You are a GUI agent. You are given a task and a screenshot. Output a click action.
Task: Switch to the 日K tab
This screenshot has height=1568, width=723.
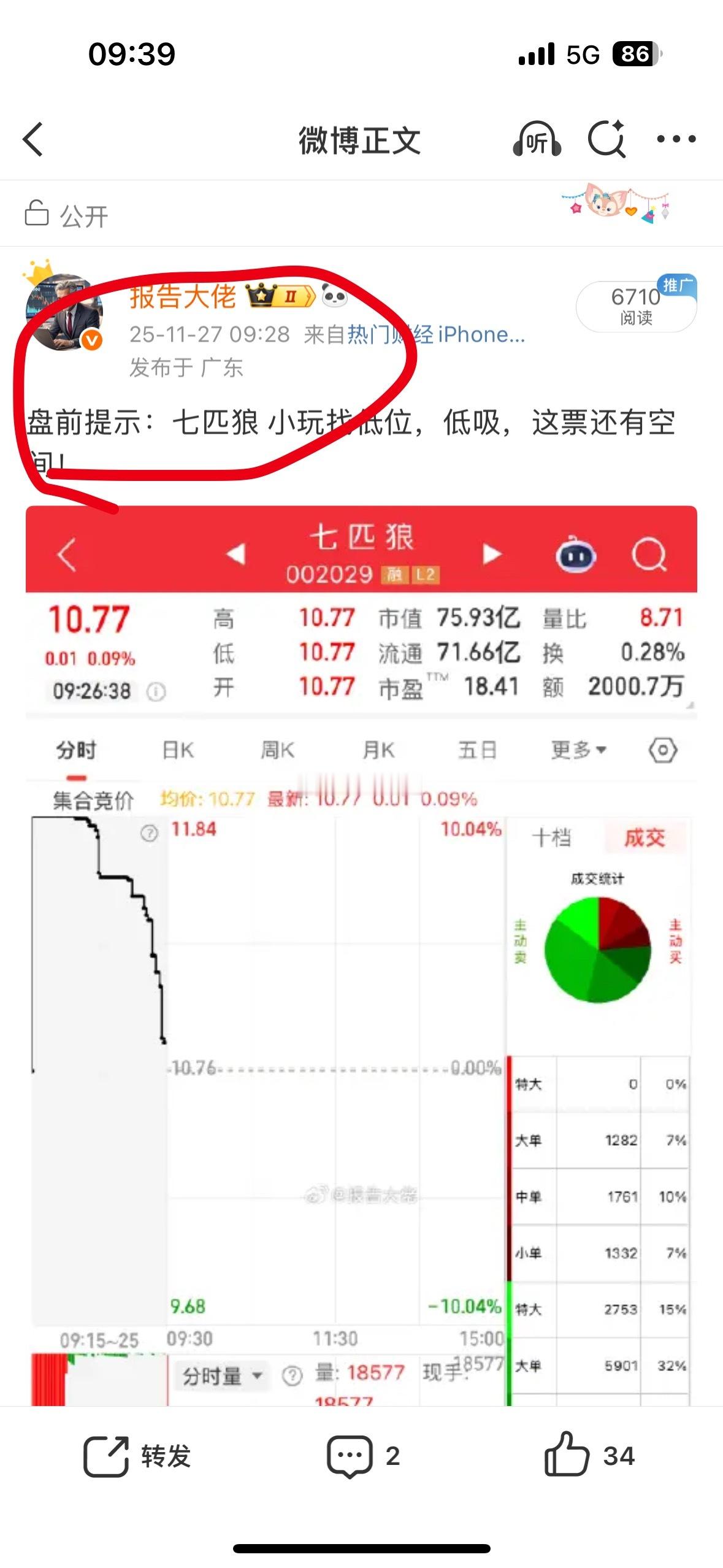click(178, 750)
